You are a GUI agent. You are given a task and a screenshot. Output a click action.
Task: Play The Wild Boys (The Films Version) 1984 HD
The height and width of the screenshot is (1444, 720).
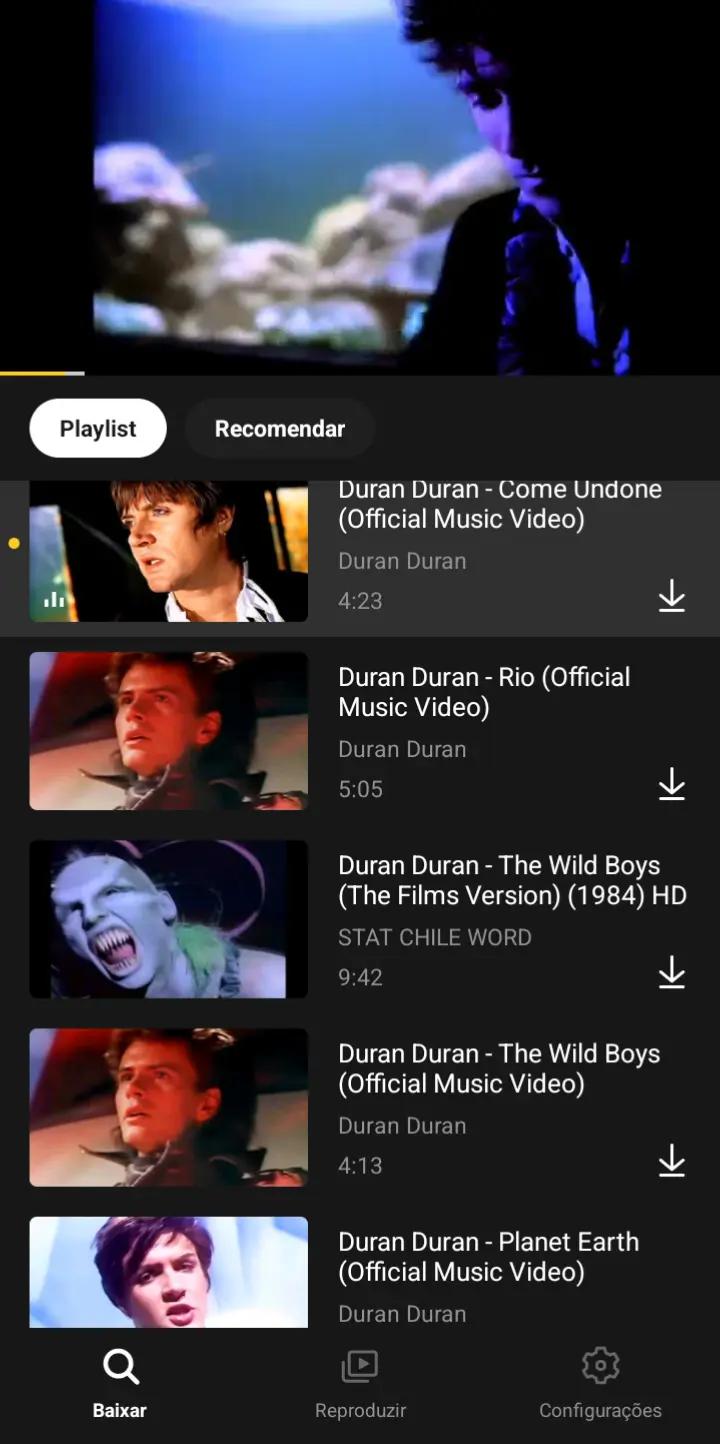click(360, 919)
